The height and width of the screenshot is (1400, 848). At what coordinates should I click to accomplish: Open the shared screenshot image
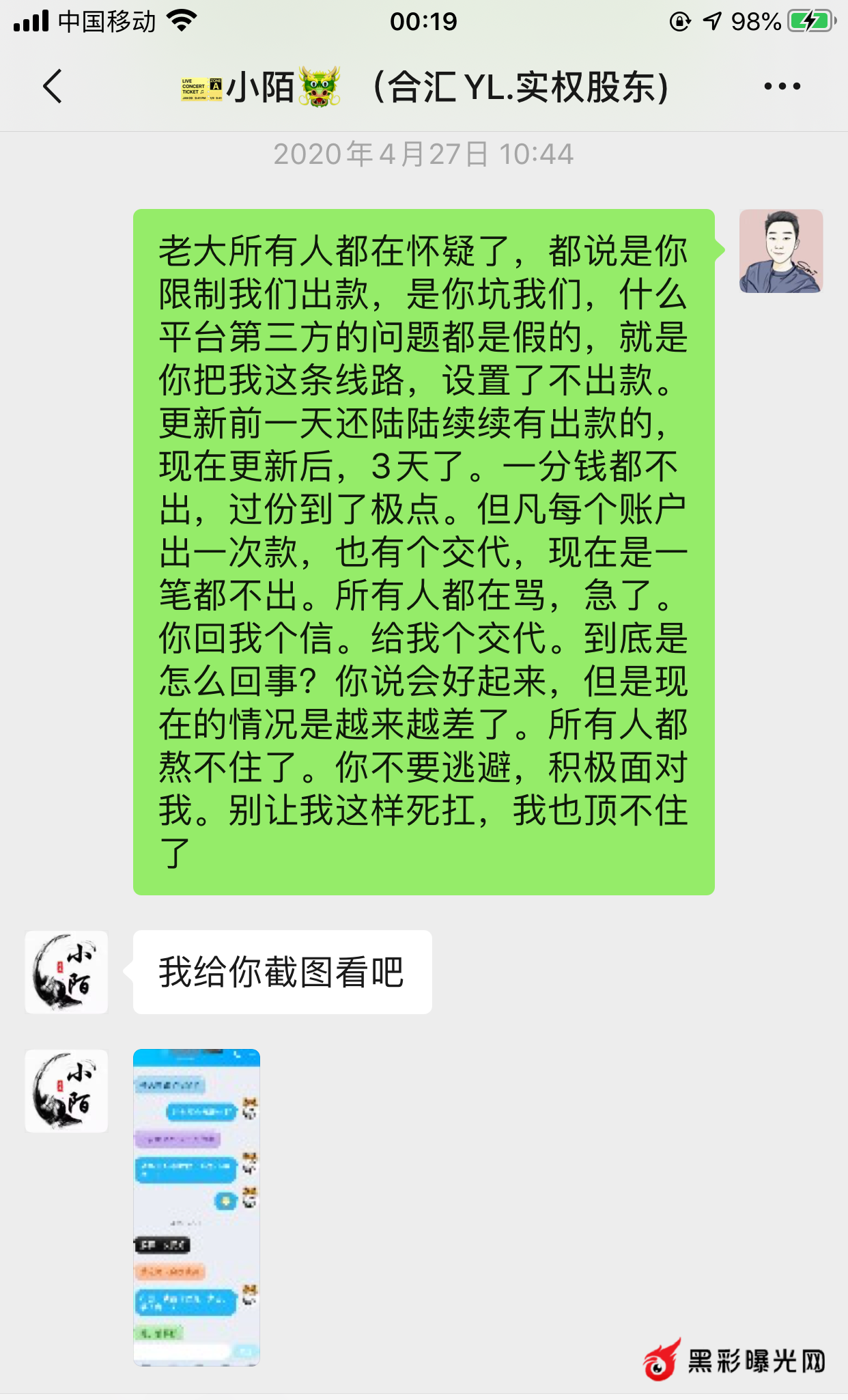(197, 1207)
